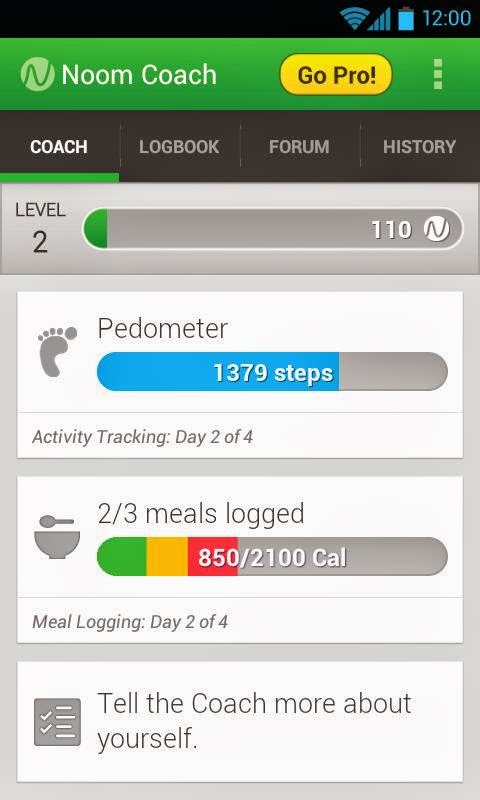Open the overflow menu

point(437,74)
